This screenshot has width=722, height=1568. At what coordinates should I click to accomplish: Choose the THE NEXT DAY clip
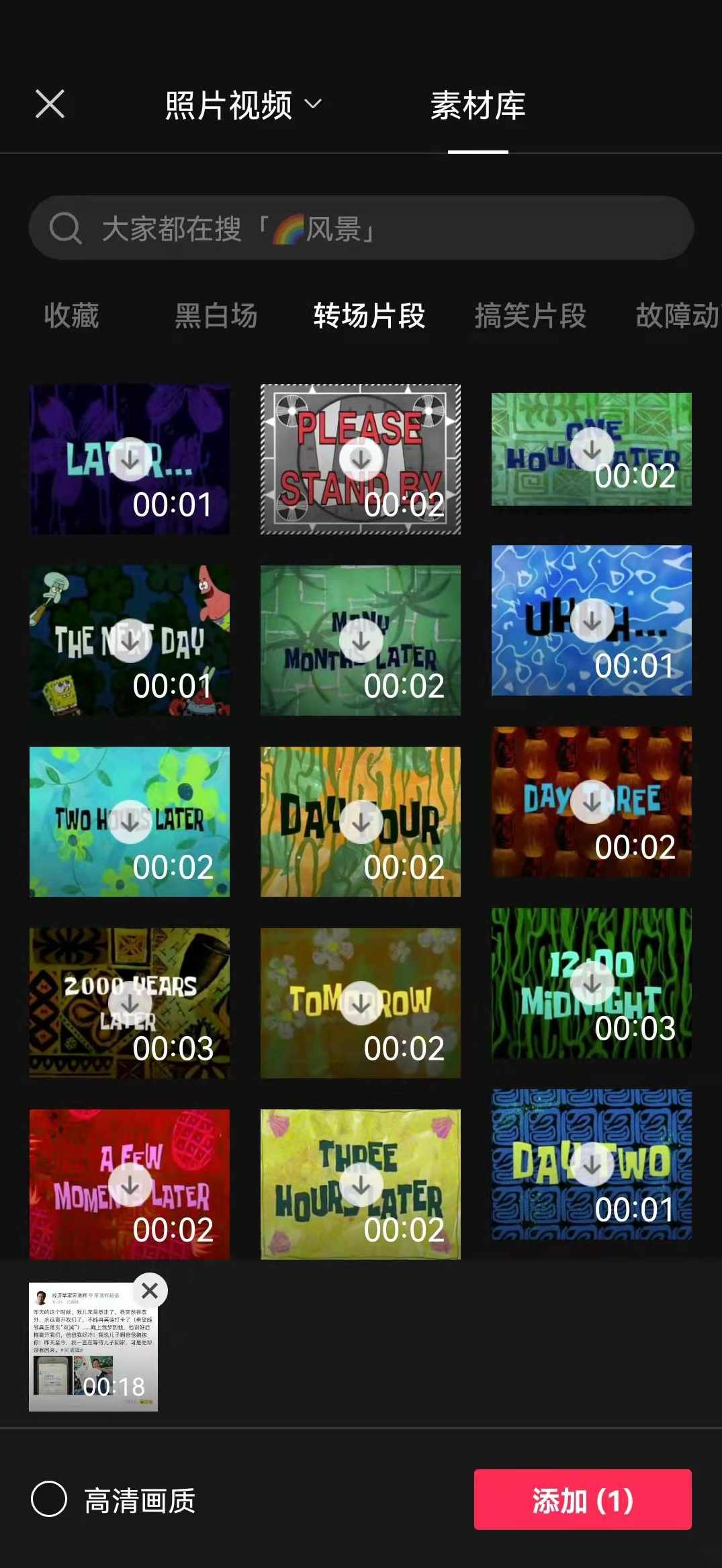click(130, 640)
